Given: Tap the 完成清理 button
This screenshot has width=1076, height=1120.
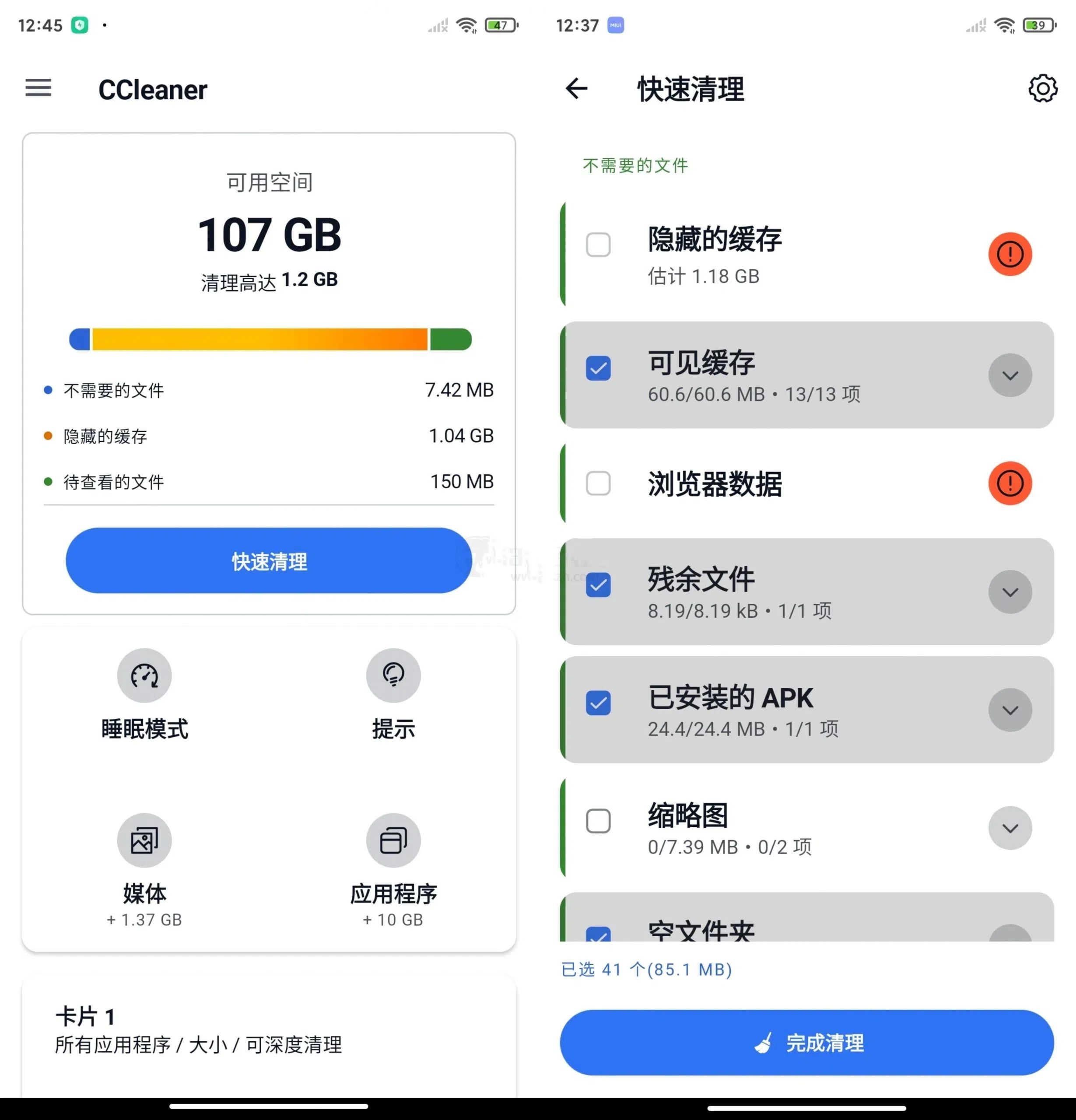Looking at the screenshot, I should point(806,1042).
